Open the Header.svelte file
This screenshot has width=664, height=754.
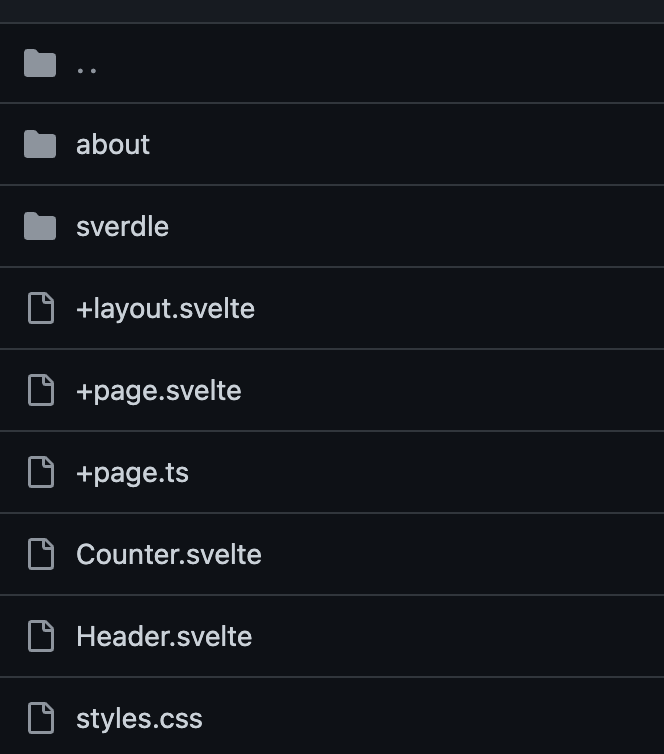point(164,637)
